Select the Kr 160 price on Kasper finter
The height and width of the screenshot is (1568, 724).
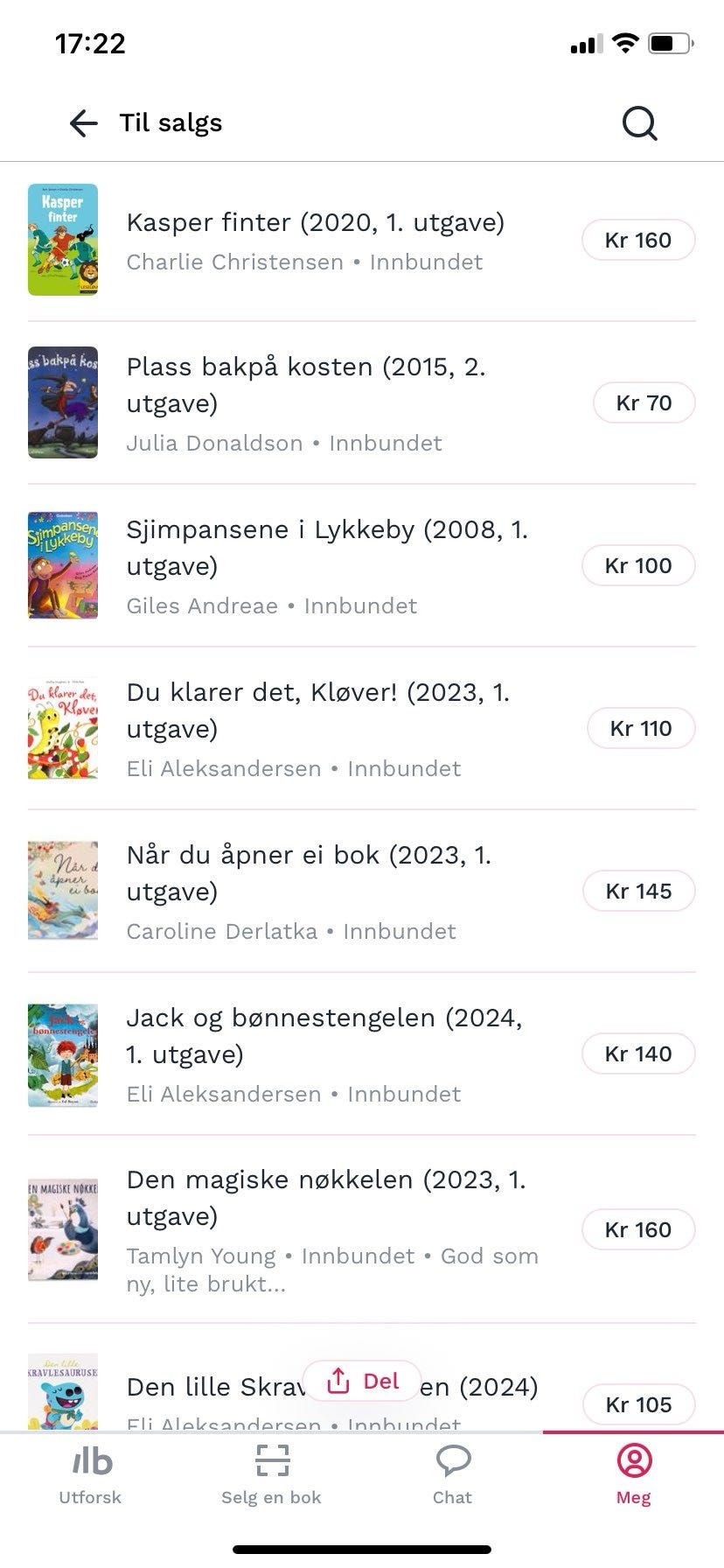[x=638, y=239]
